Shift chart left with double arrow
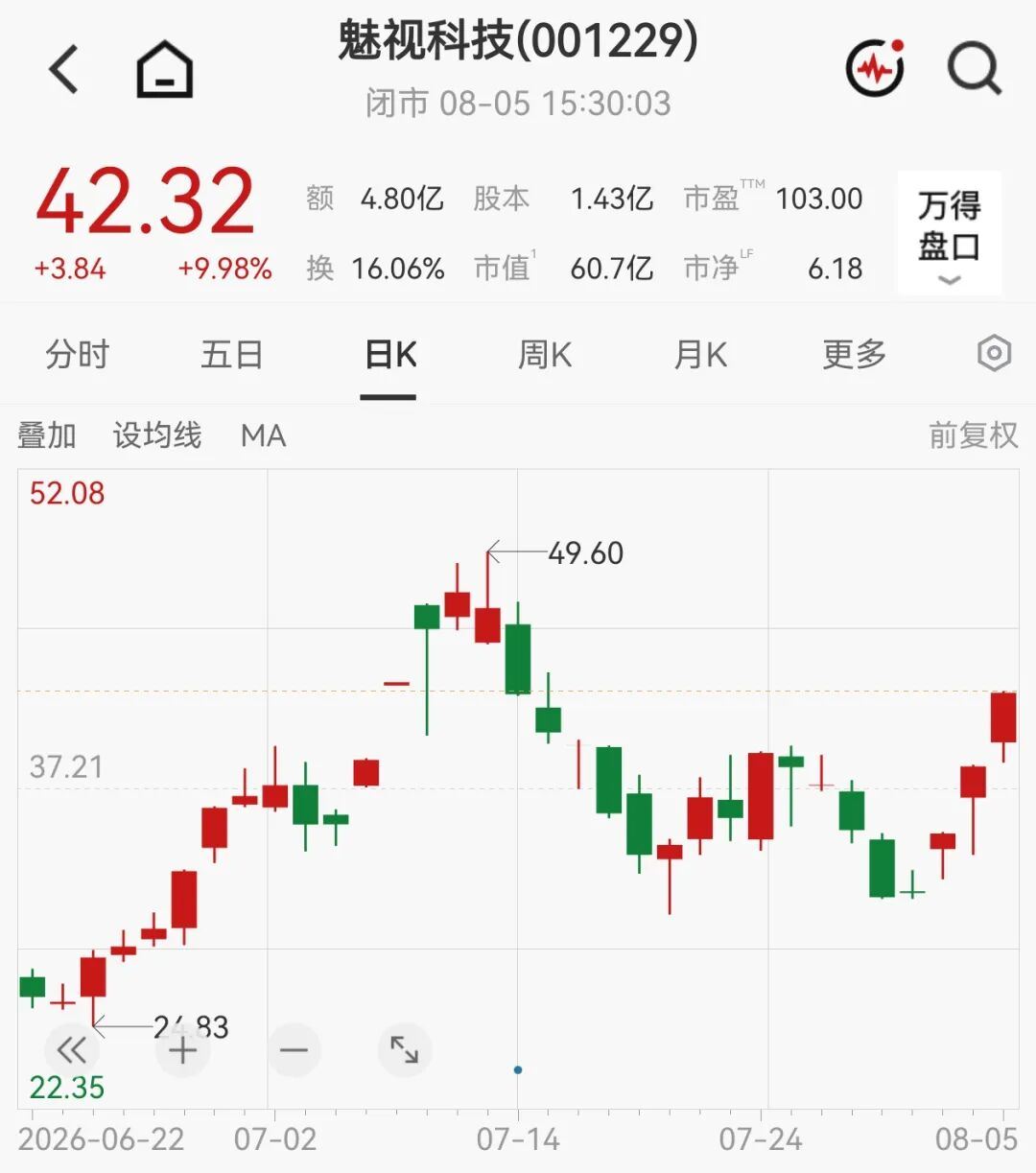The image size is (1036, 1173). click(x=72, y=1050)
